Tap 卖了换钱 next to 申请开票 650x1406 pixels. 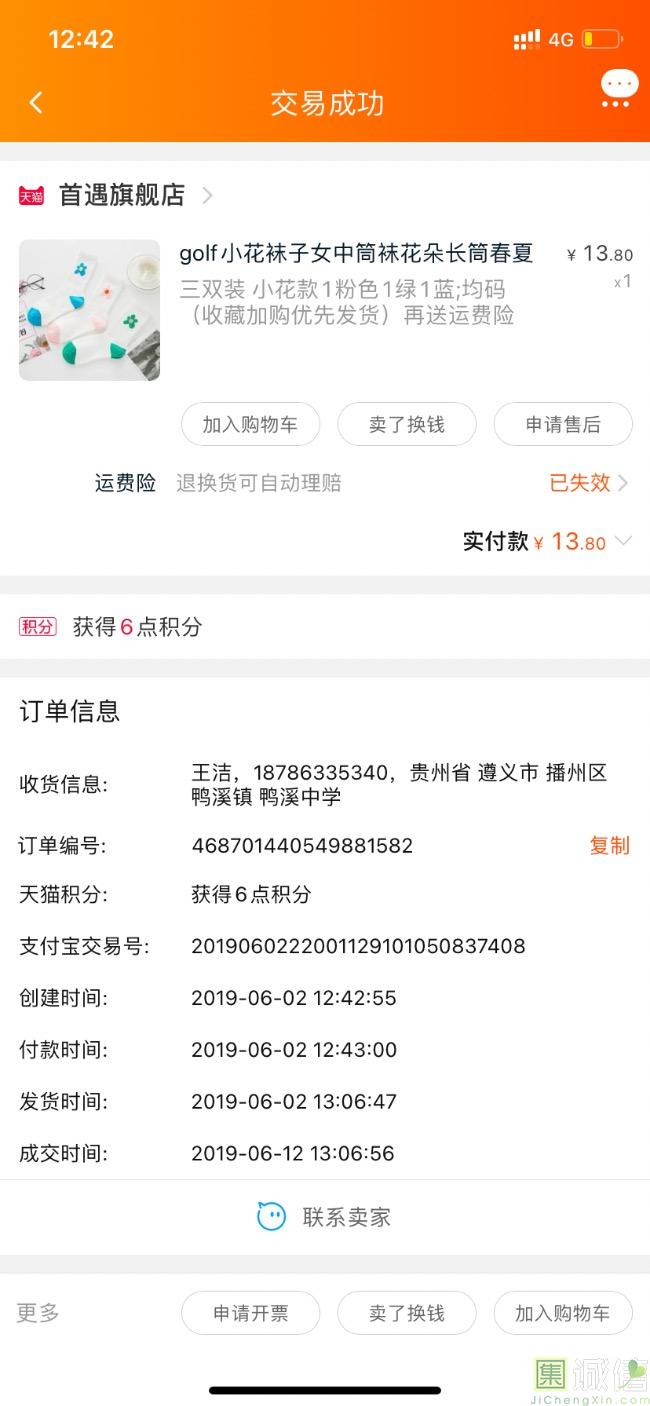pyautogui.click(x=406, y=1313)
